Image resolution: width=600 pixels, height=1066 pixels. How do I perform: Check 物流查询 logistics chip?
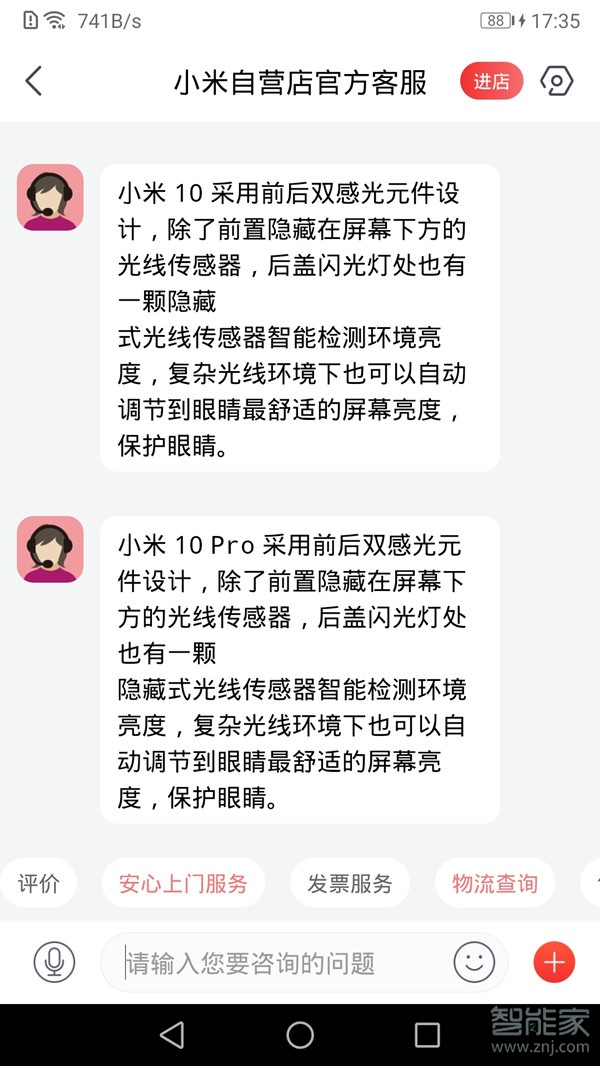pyautogui.click(x=494, y=883)
